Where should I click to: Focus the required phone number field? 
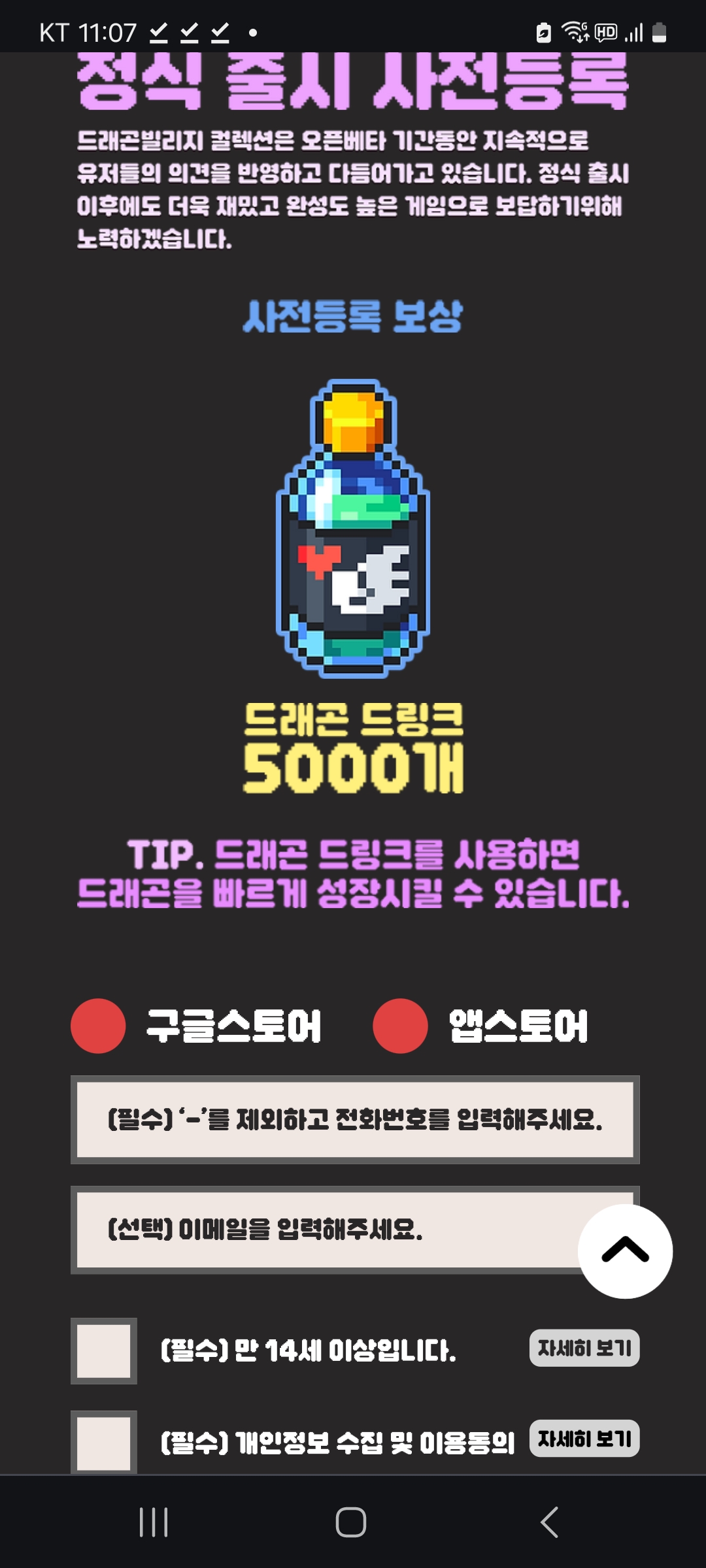[x=355, y=1119]
